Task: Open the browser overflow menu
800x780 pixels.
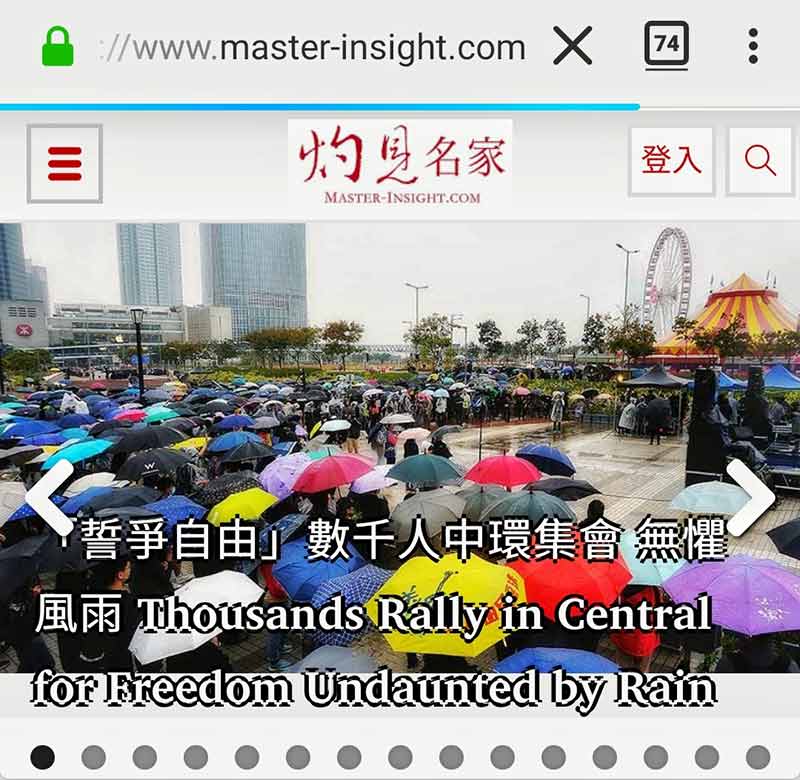Action: pos(753,46)
